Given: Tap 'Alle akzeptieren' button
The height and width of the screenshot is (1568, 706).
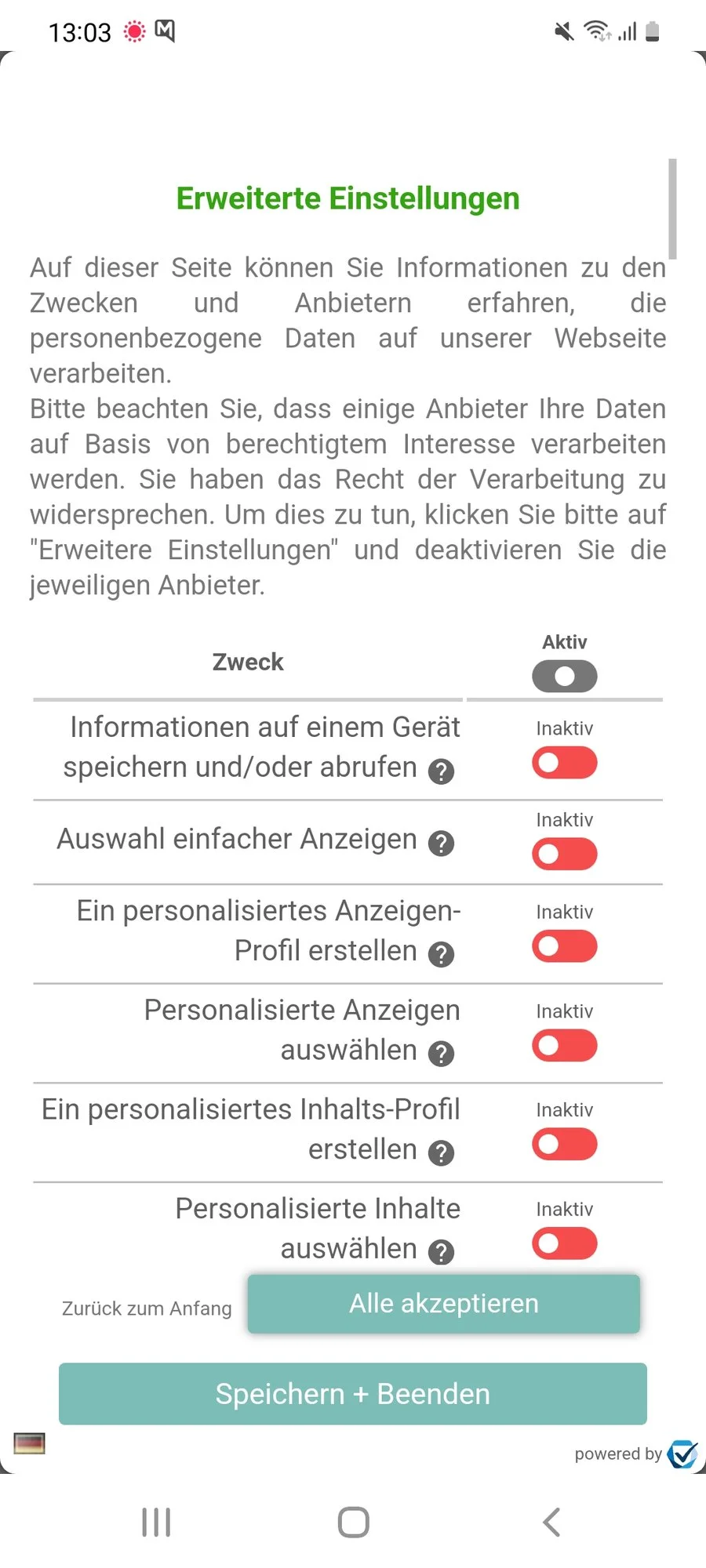Looking at the screenshot, I should pos(444,1304).
